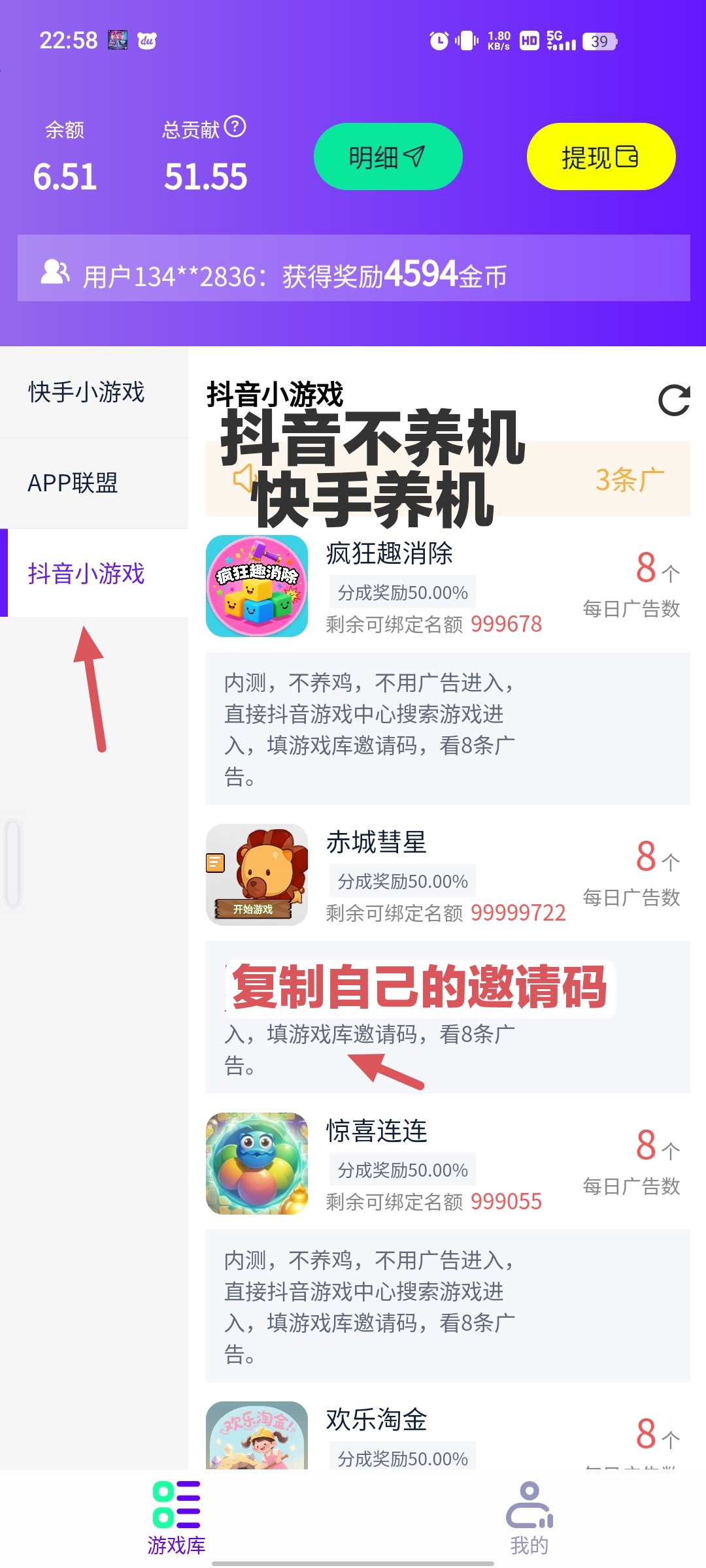Switch to the 游戏库 tab
The height and width of the screenshot is (1568, 706).
(x=176, y=1518)
